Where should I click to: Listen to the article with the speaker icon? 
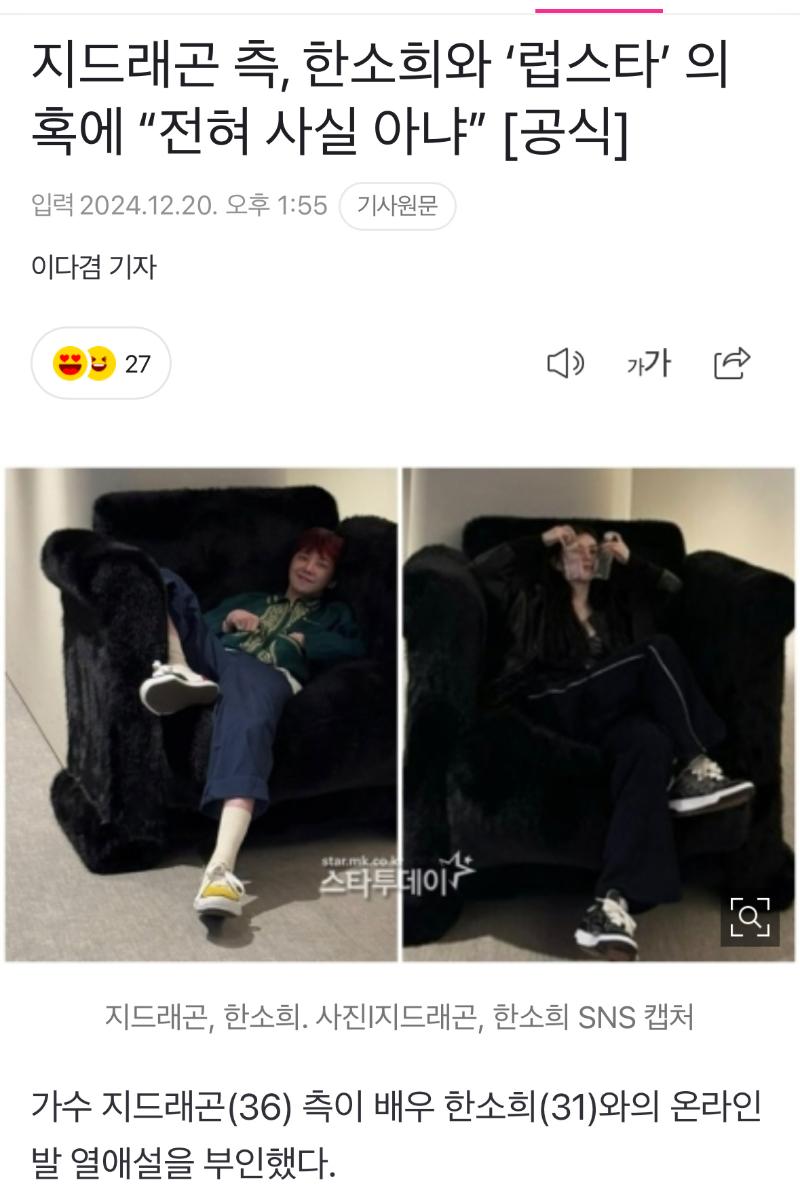565,364
